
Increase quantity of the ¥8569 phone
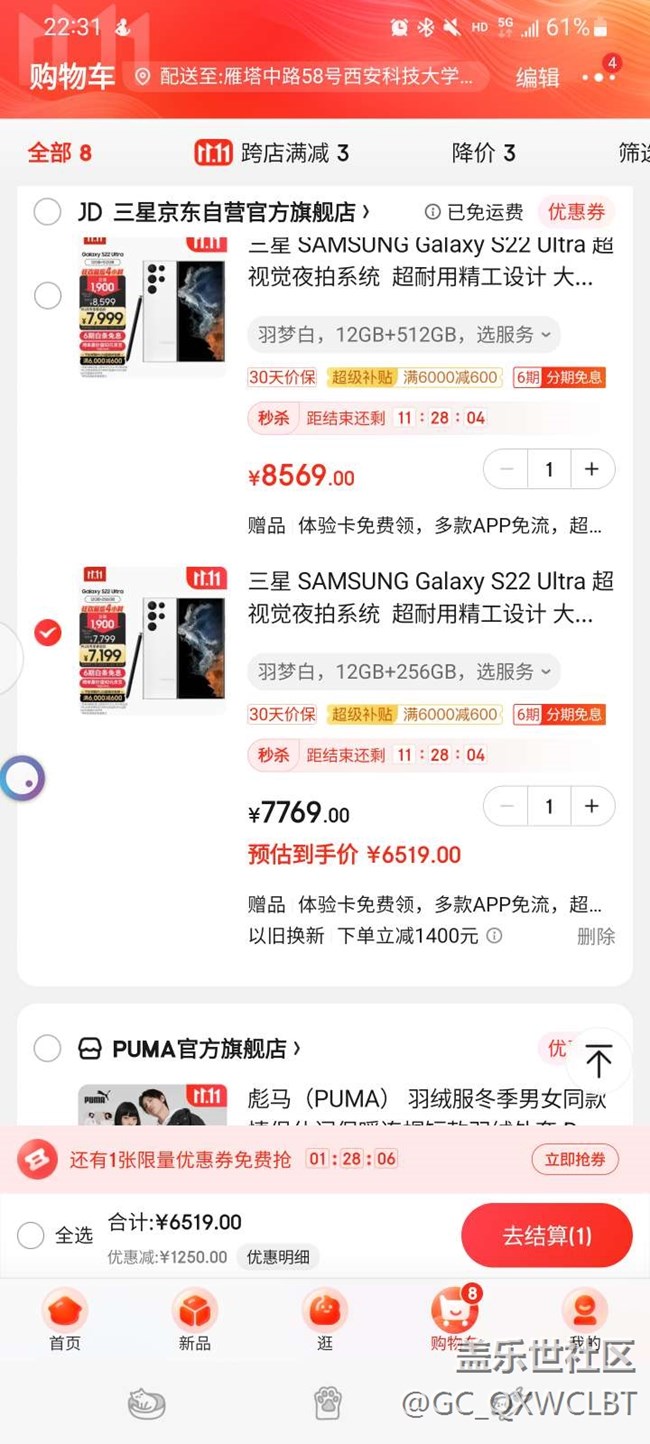[592, 469]
